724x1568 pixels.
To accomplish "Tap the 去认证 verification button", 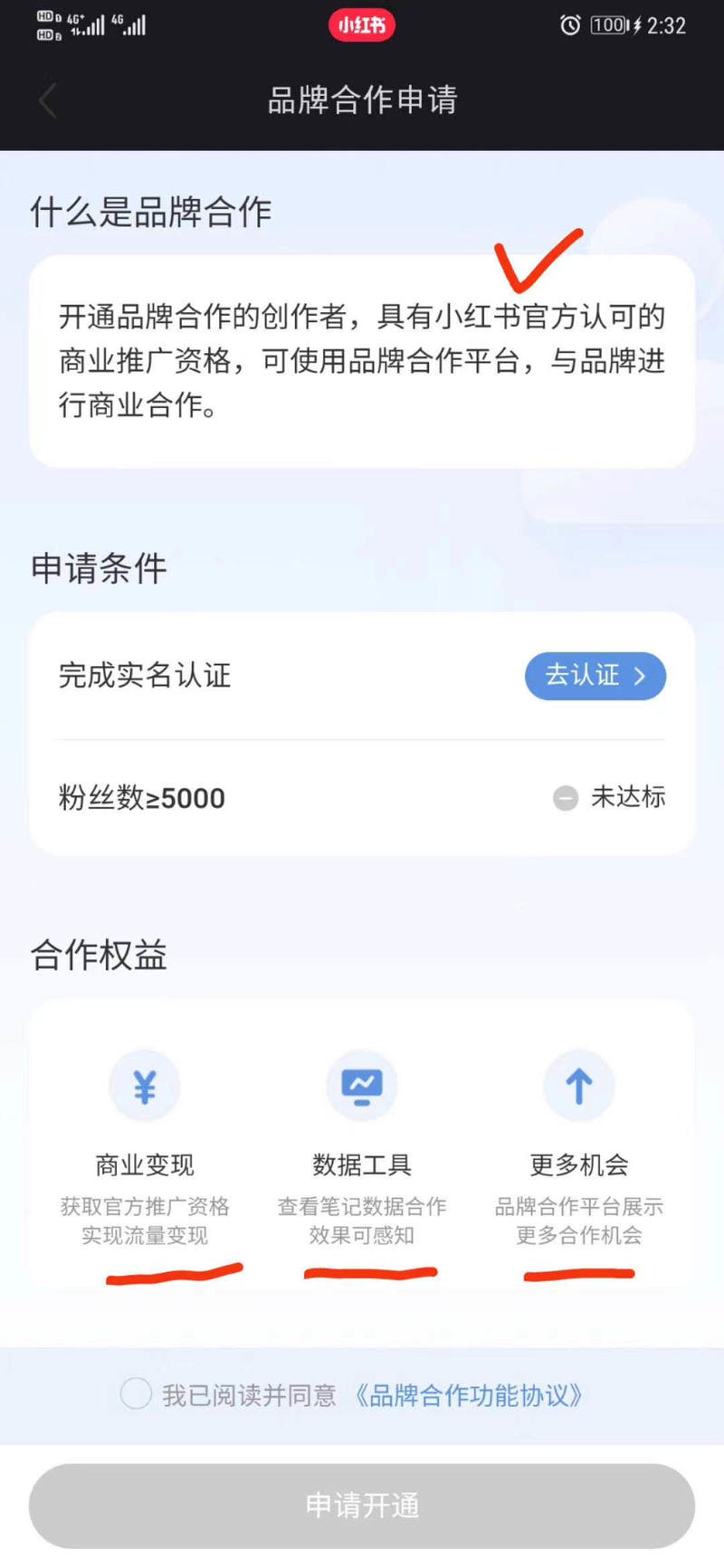I will point(595,676).
